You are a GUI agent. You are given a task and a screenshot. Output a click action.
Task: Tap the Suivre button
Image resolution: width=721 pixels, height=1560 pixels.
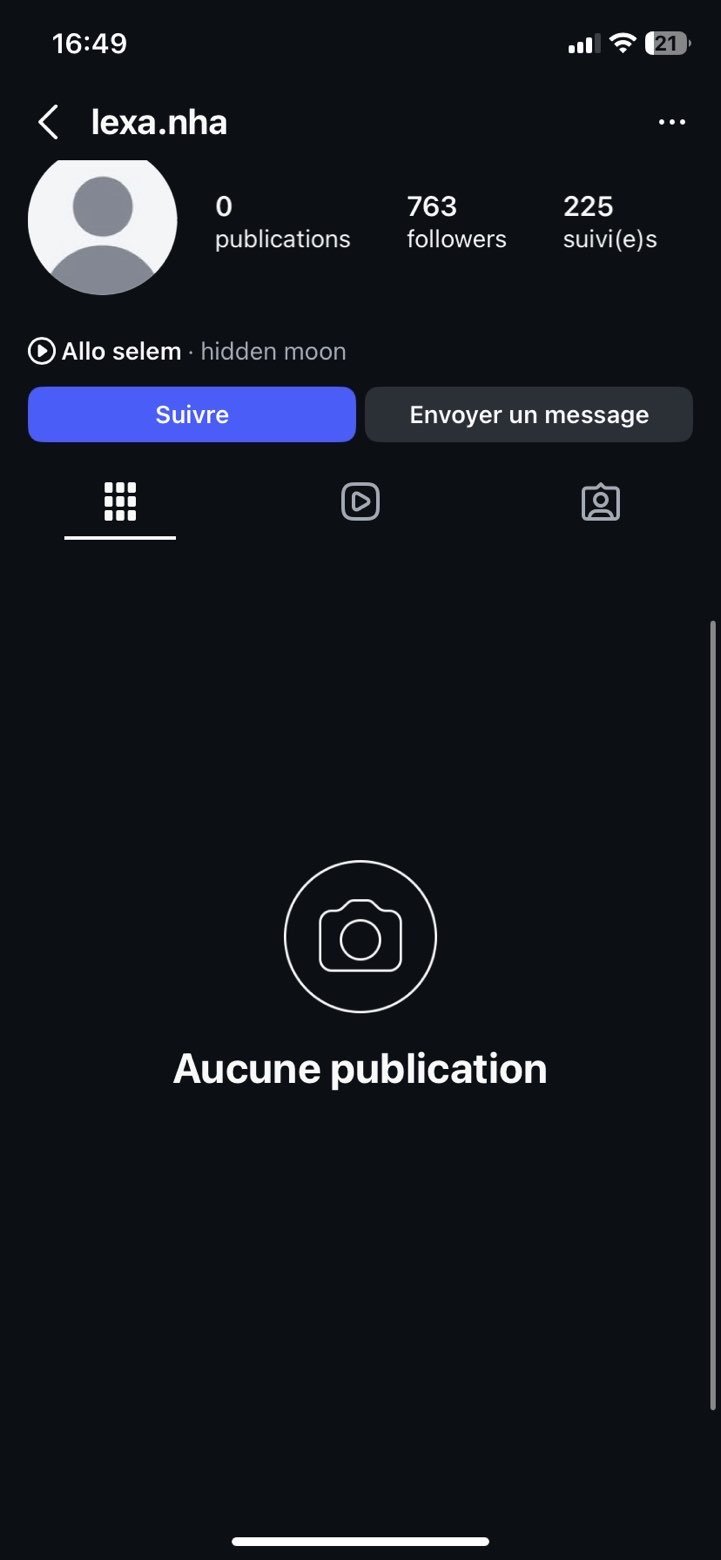(x=192, y=415)
